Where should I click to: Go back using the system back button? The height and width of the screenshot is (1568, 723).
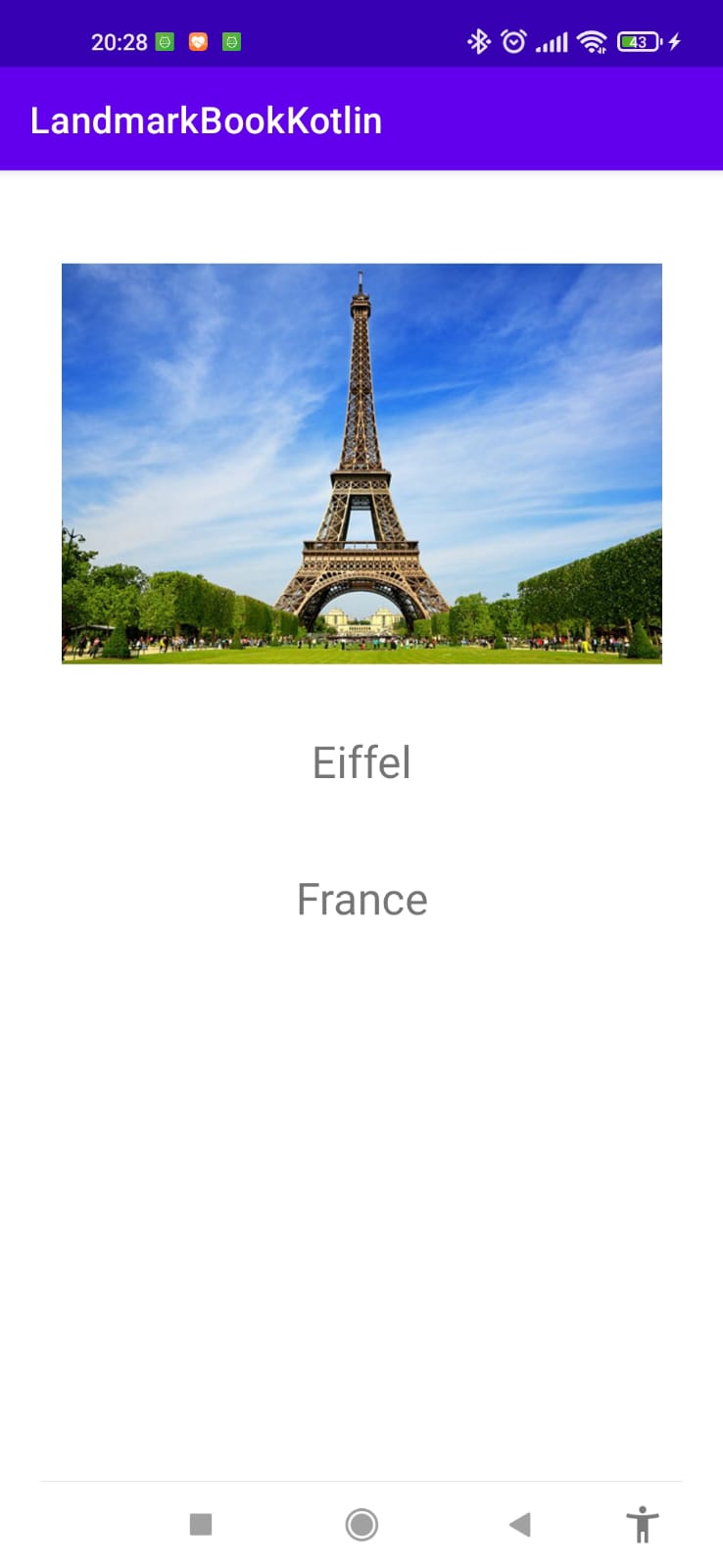[x=520, y=1524]
